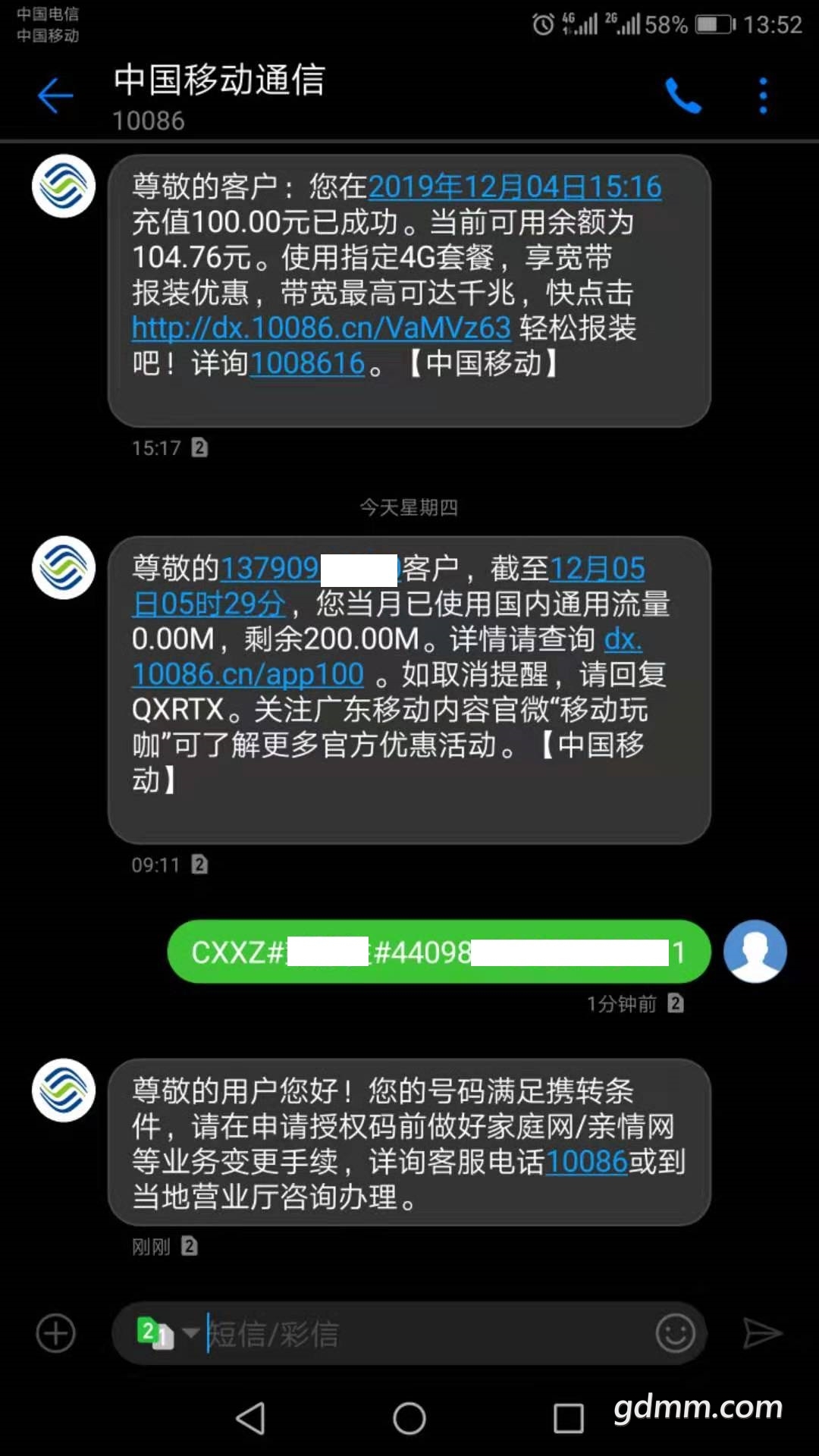Go back to the message list
Screen dimensions: 819x1456
(55, 96)
